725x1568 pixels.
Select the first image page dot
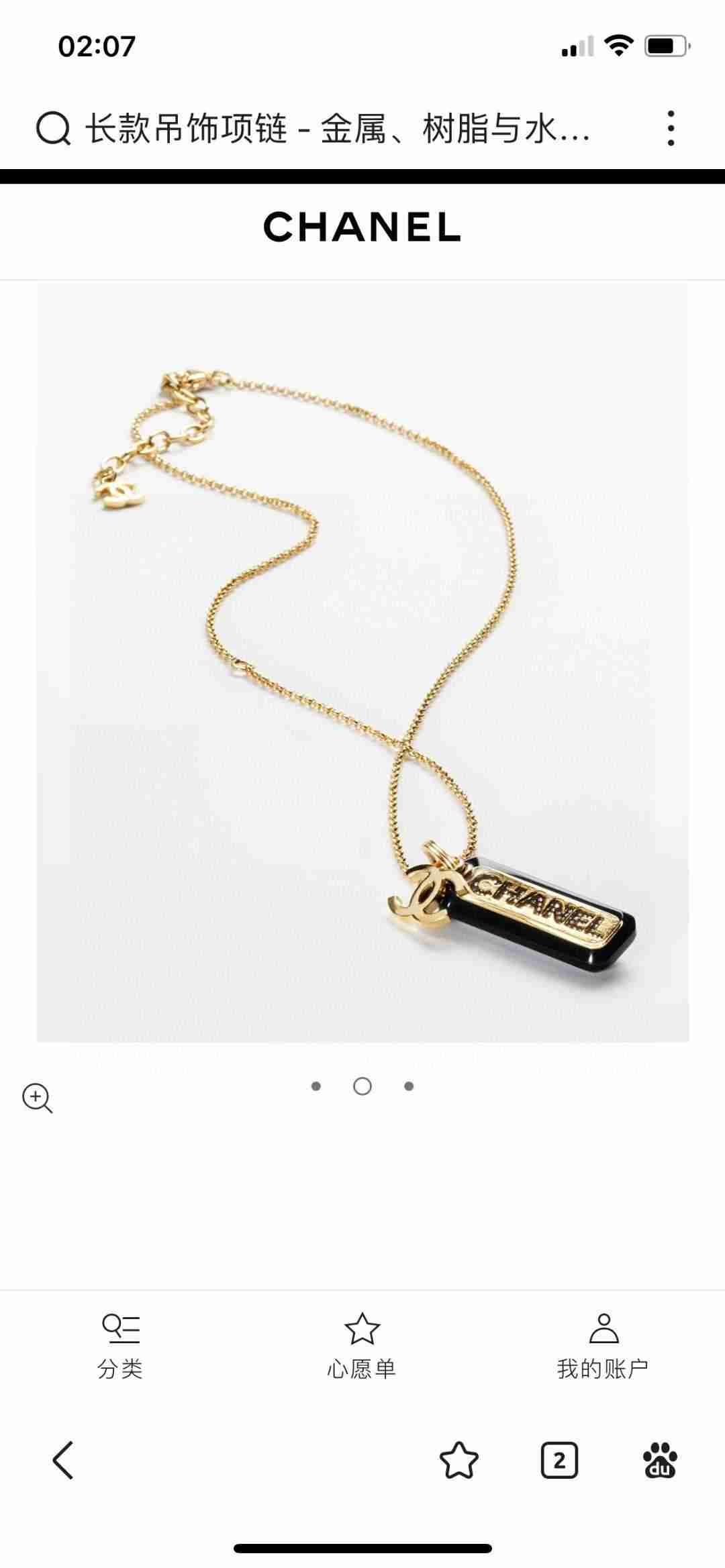[x=316, y=1086]
